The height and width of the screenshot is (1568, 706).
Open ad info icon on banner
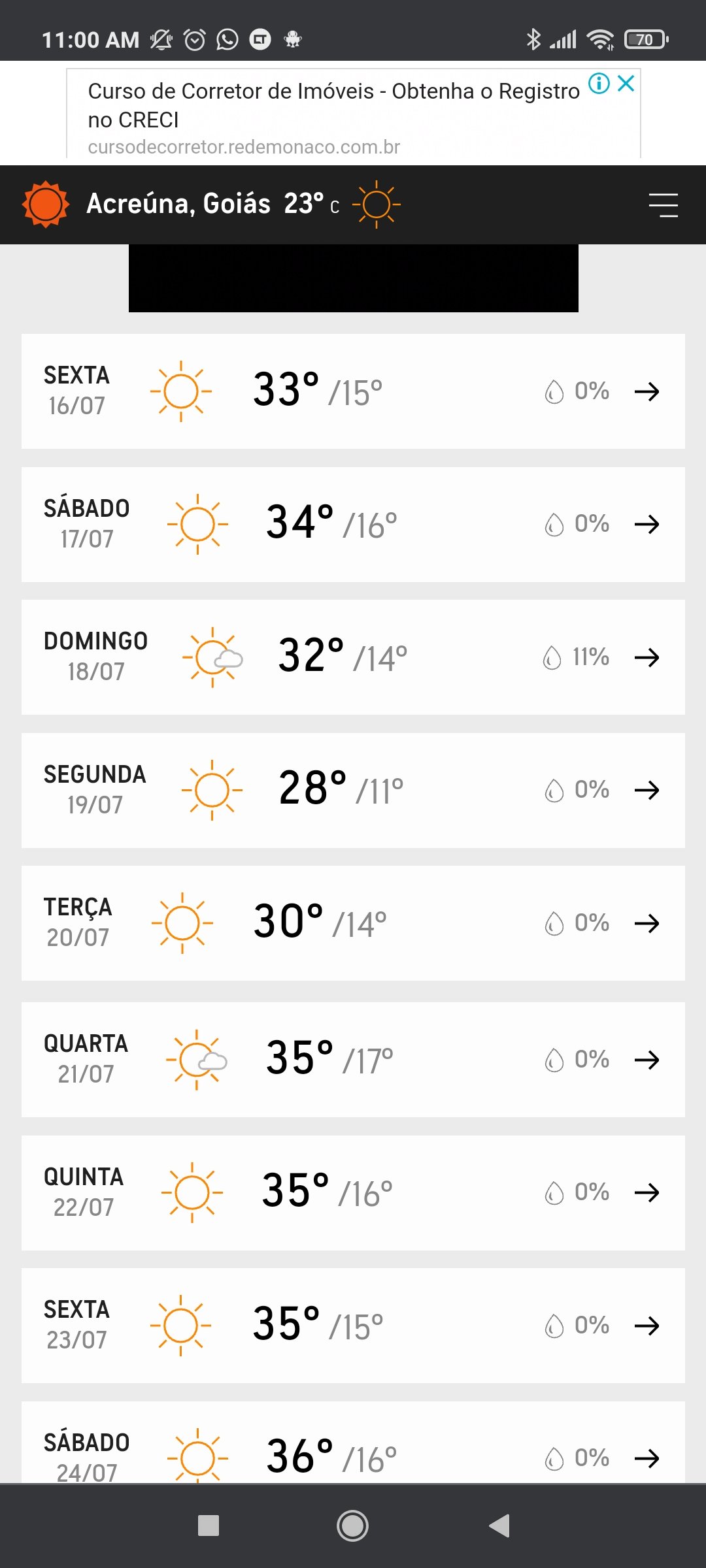(x=599, y=84)
